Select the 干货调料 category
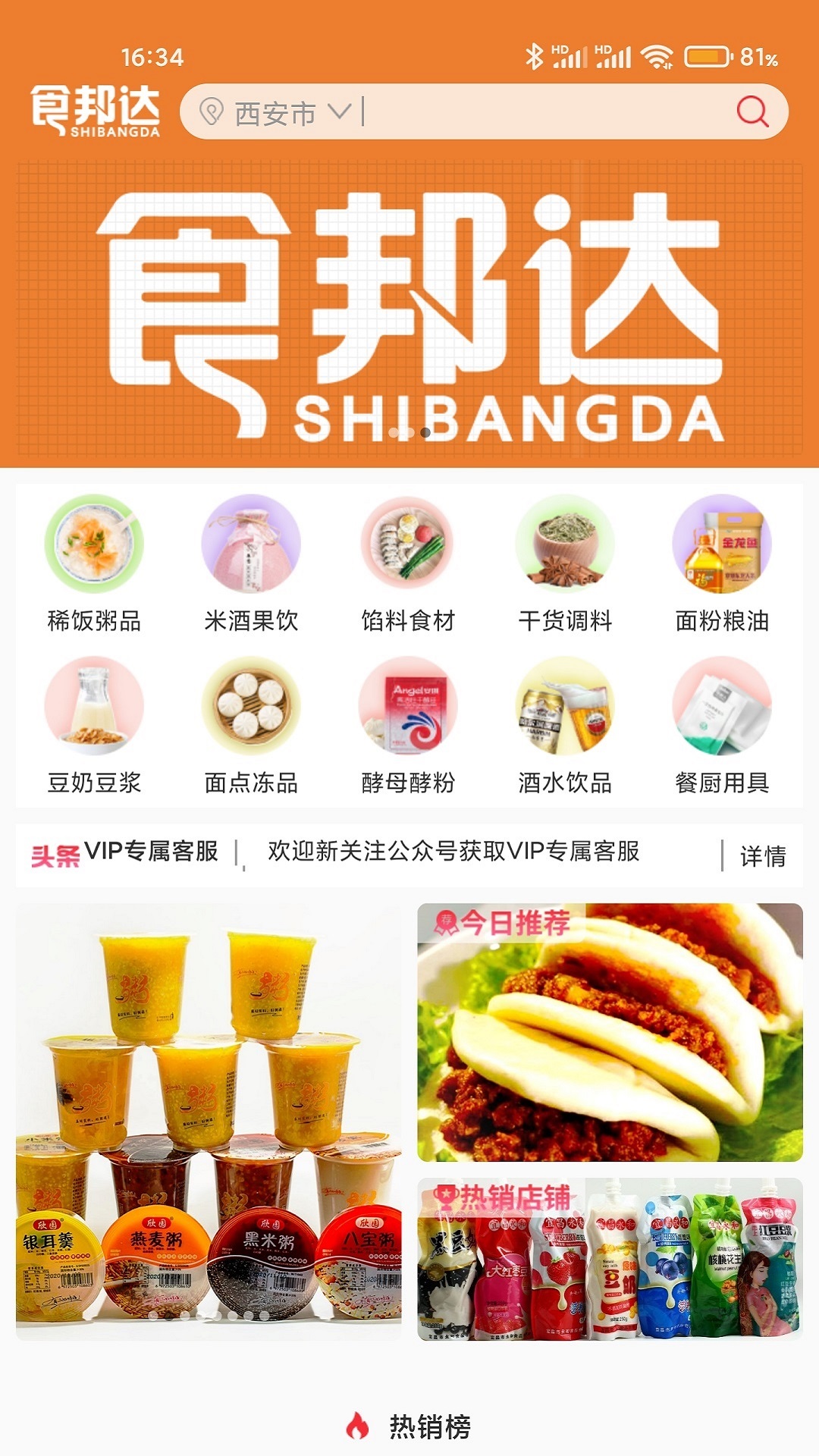 coord(565,565)
